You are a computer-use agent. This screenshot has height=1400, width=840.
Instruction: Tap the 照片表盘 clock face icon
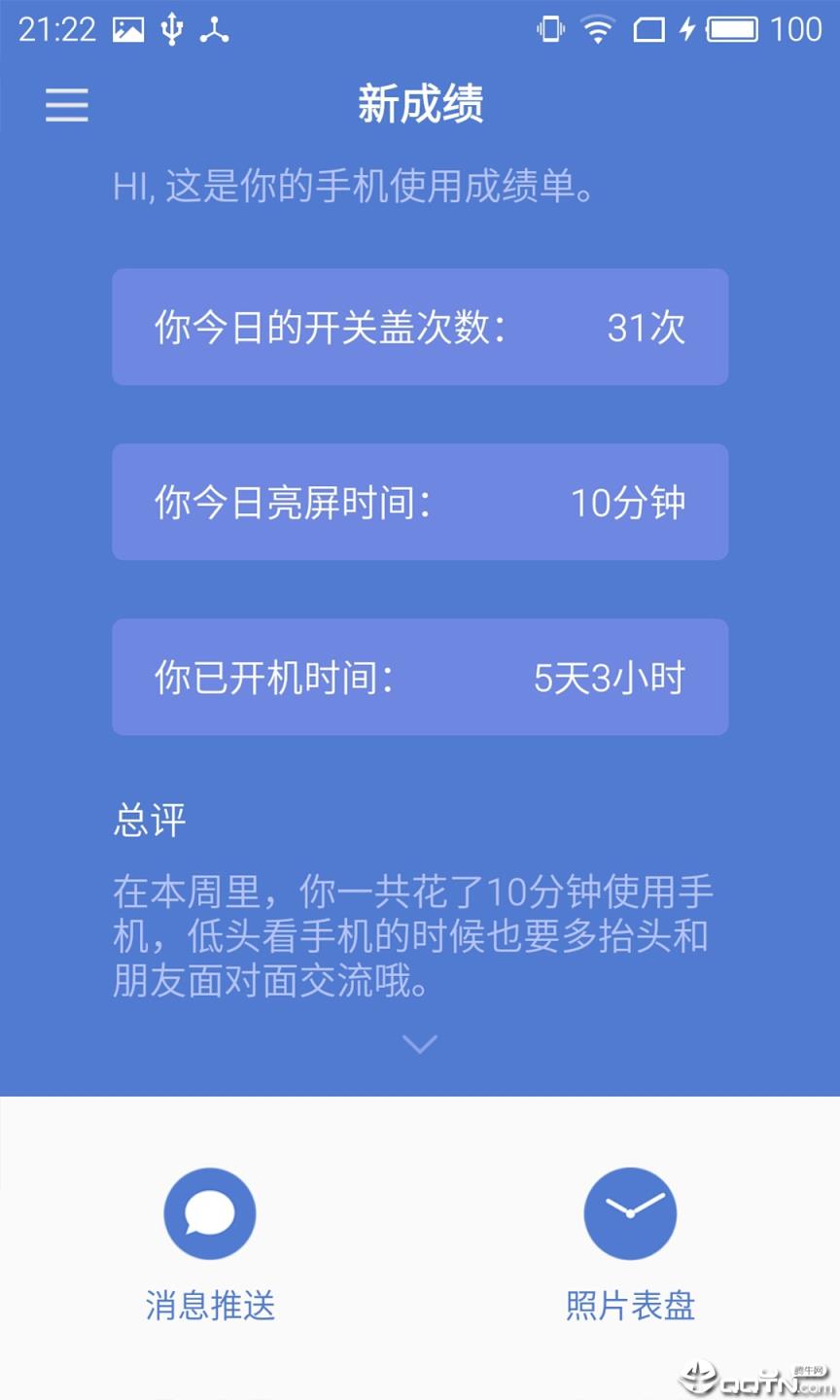pyautogui.click(x=630, y=1212)
